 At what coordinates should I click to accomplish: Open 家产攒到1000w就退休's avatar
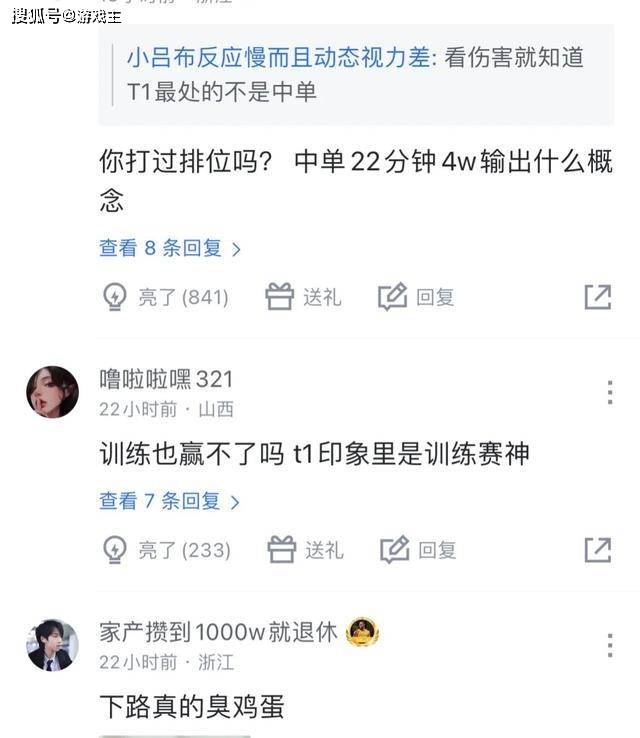point(52,645)
